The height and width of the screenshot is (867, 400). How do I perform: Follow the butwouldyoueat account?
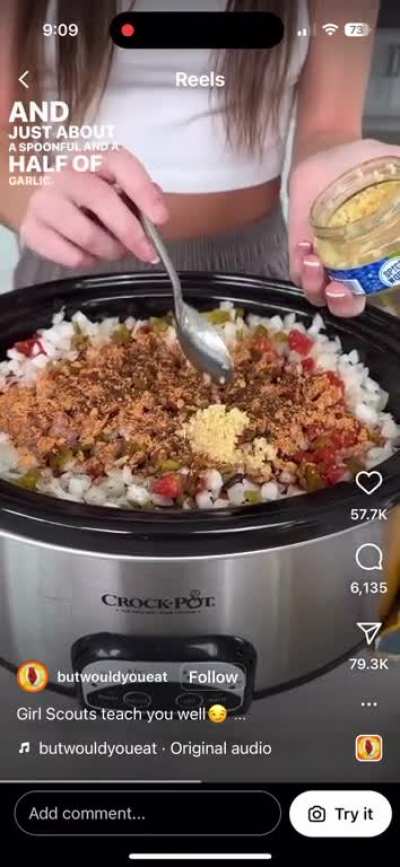point(213,677)
